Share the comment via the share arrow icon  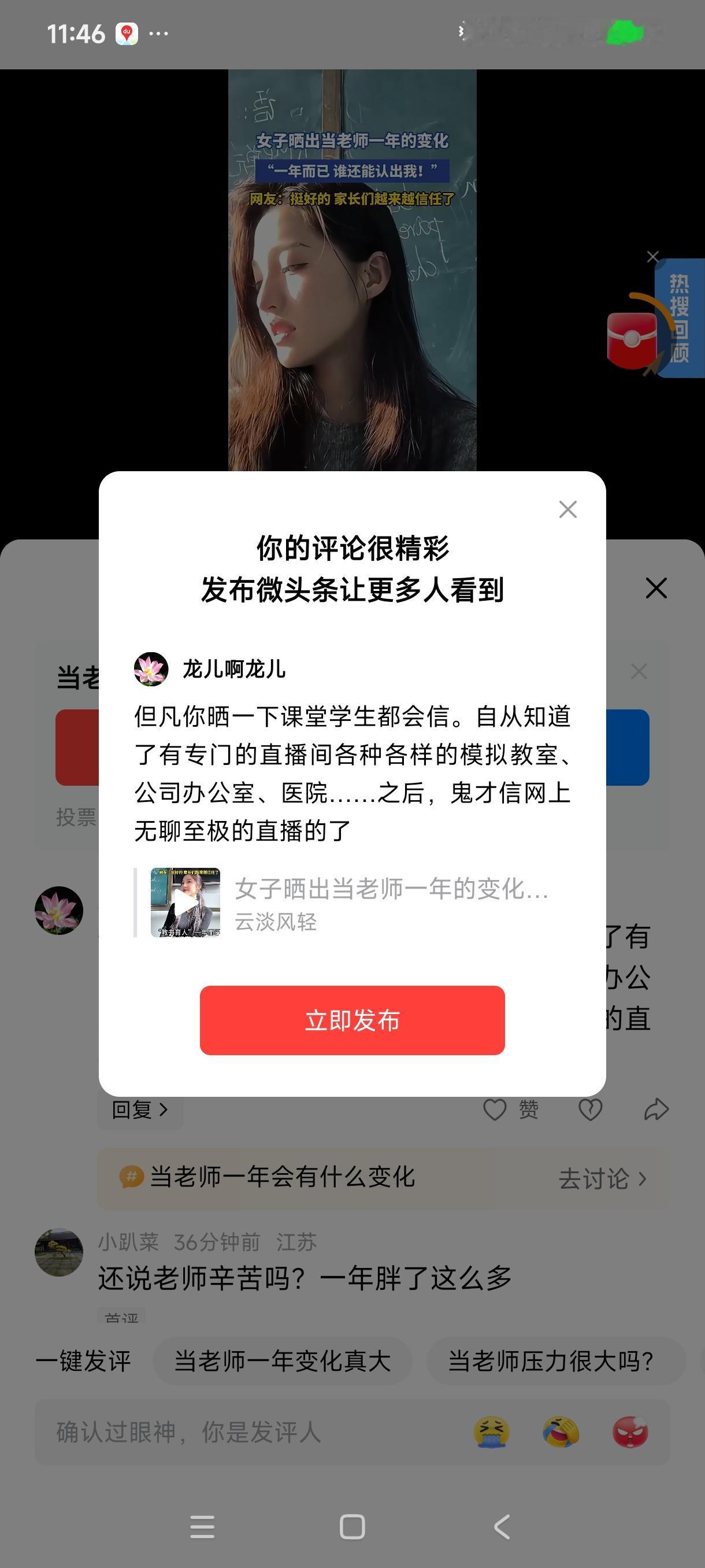pos(657,1109)
